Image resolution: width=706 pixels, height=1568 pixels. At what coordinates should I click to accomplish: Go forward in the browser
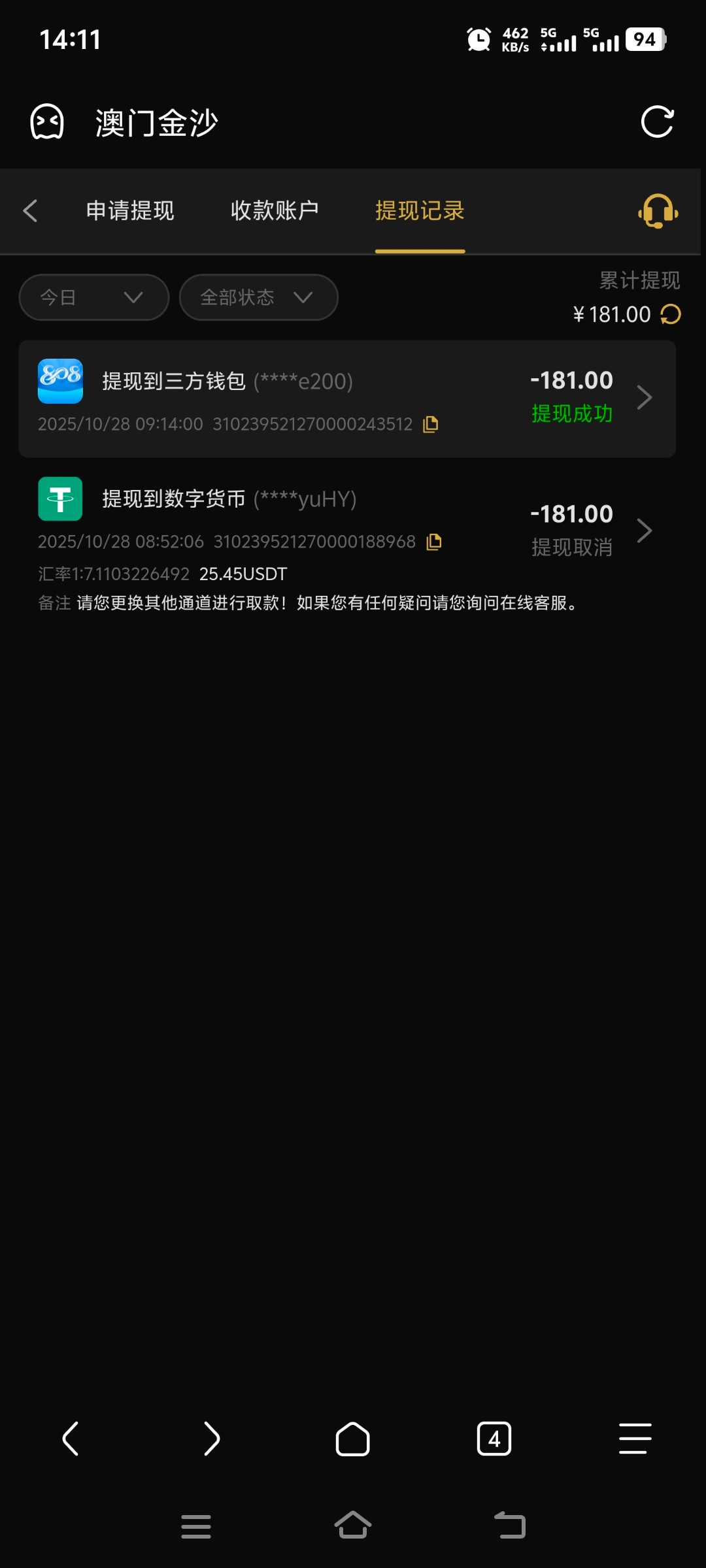click(x=212, y=1439)
